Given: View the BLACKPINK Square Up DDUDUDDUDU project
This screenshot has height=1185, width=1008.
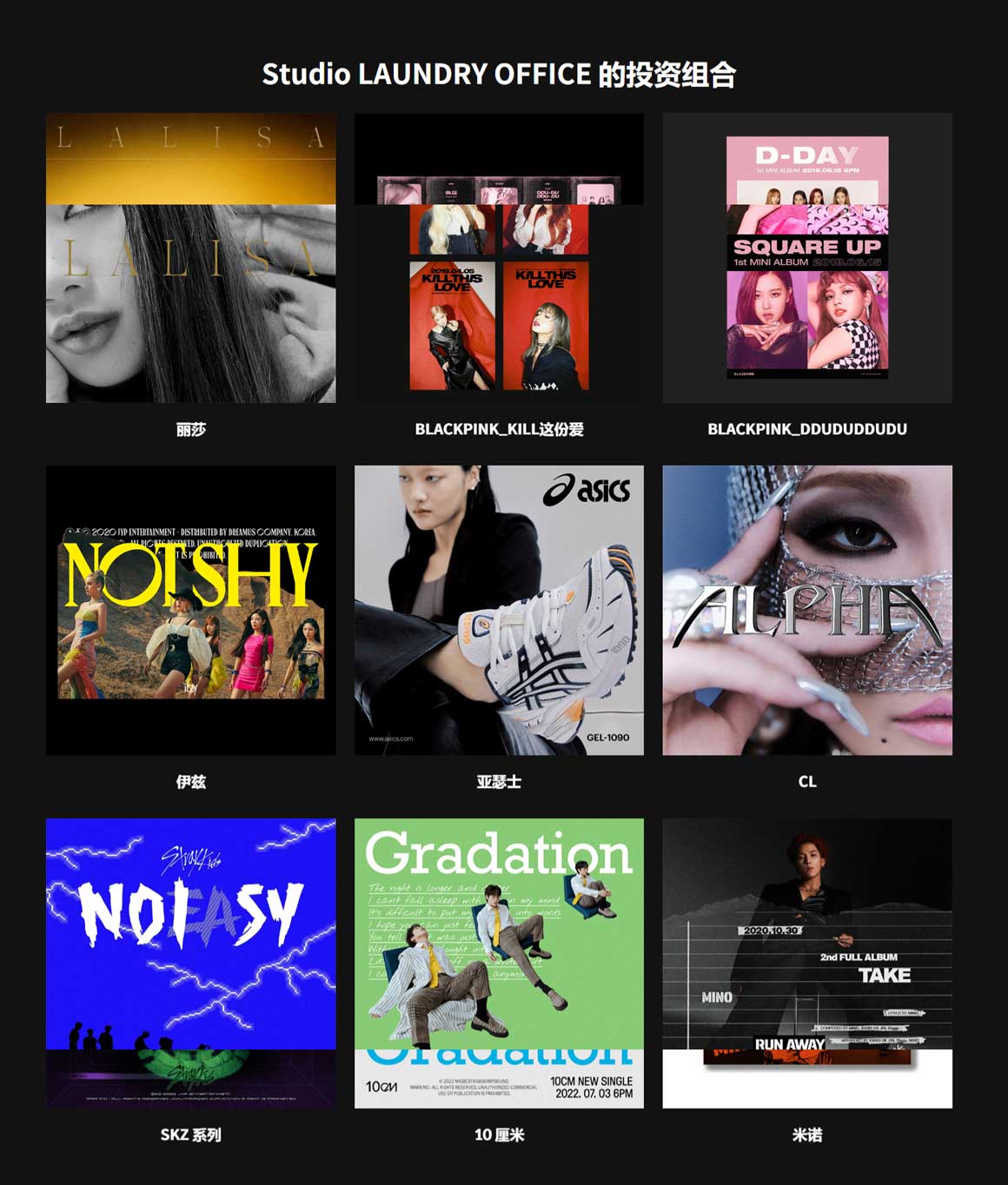Looking at the screenshot, I should click(x=807, y=258).
